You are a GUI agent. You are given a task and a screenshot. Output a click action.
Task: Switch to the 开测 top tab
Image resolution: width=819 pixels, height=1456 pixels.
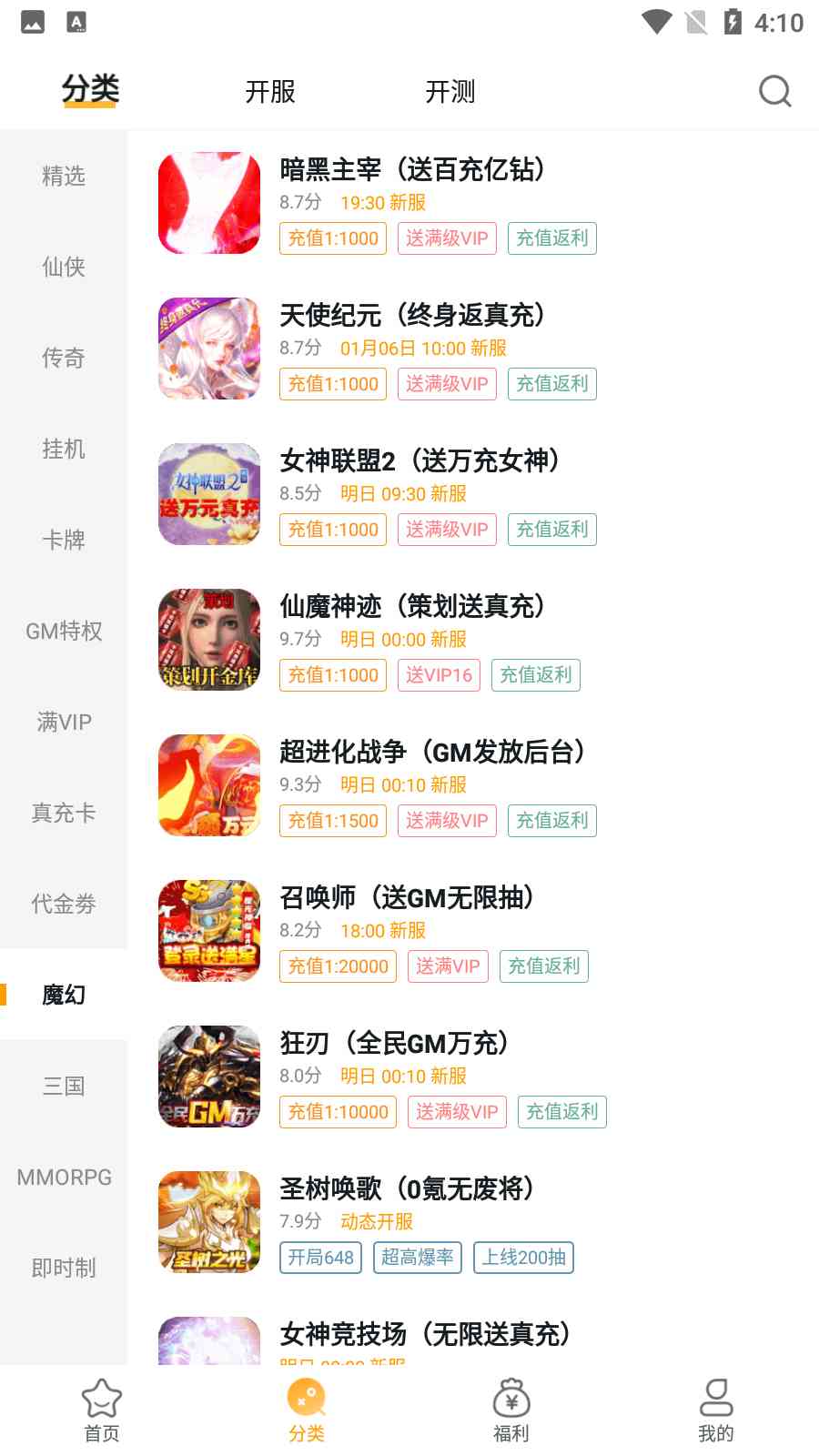(450, 92)
